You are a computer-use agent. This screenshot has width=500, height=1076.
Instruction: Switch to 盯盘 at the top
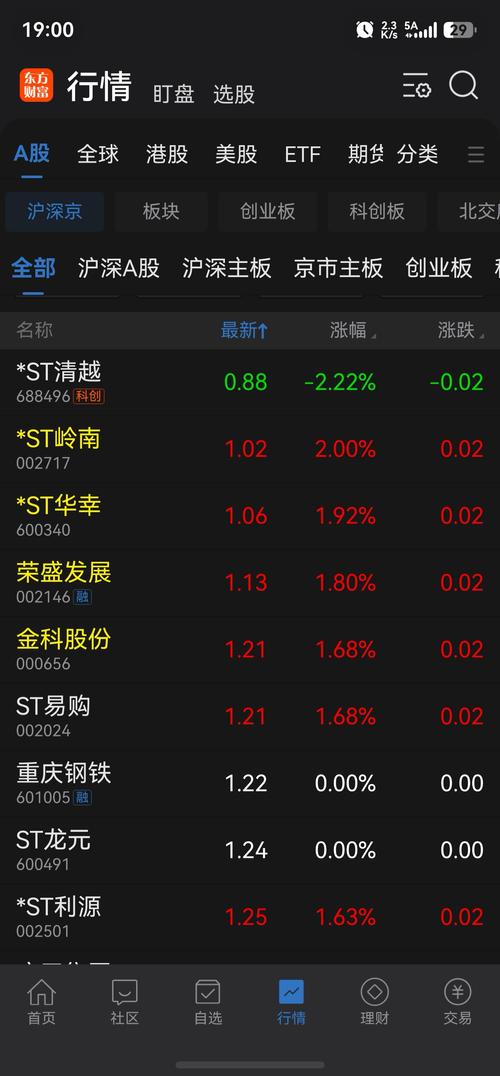click(x=174, y=94)
